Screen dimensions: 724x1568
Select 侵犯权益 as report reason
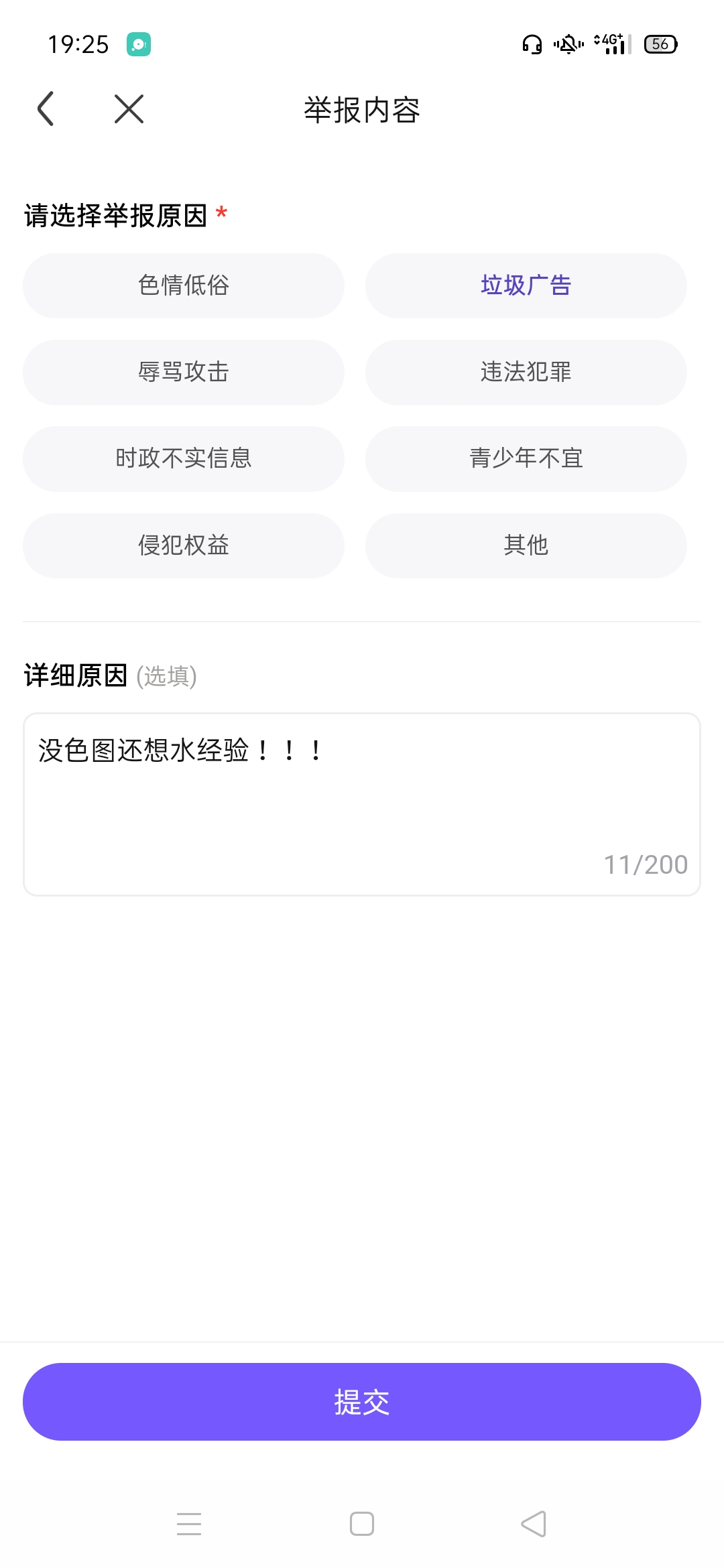184,545
